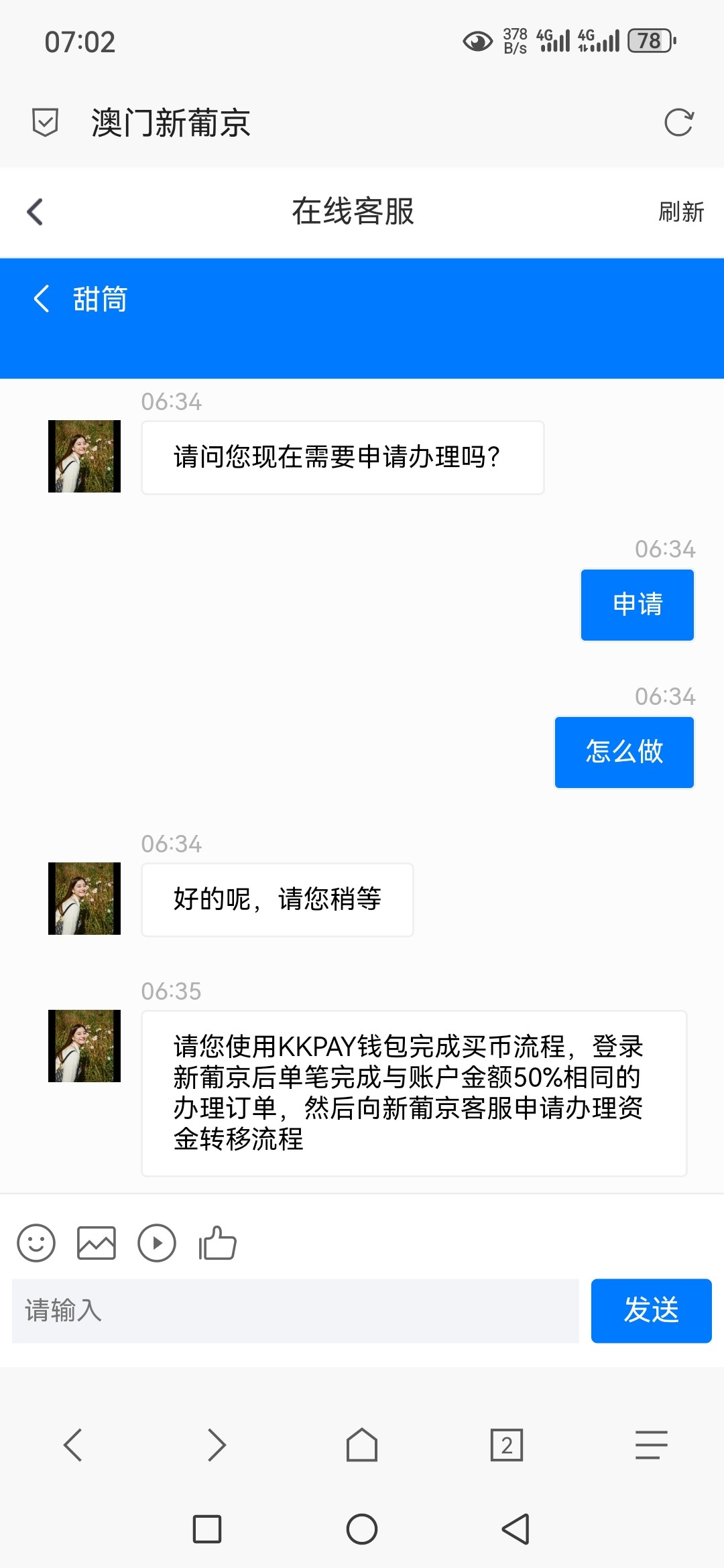The width and height of the screenshot is (724, 1568).
Task: Tap browser forward arrow in bottom toolbar
Action: pos(217,1445)
